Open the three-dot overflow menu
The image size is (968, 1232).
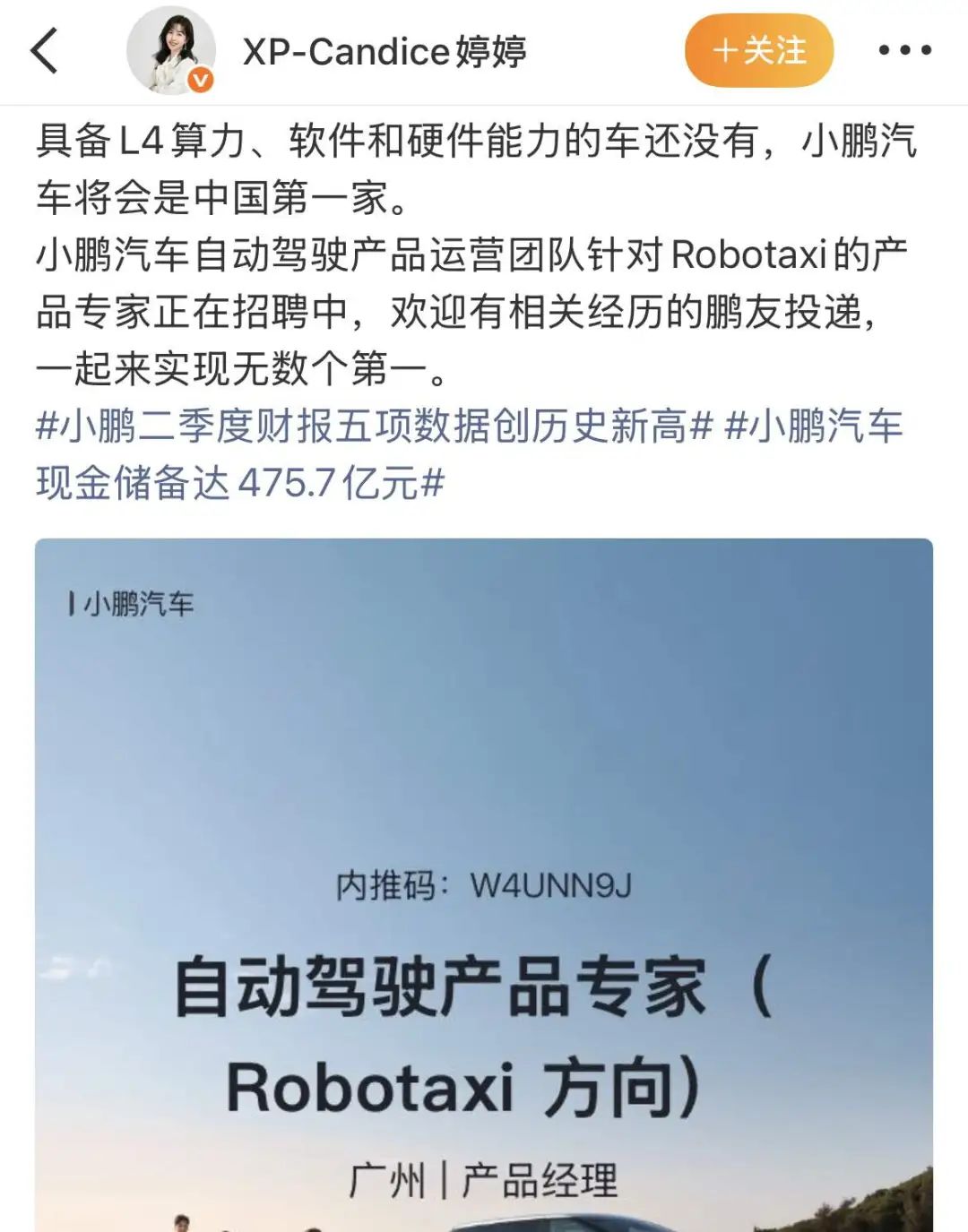pyautogui.click(x=904, y=51)
